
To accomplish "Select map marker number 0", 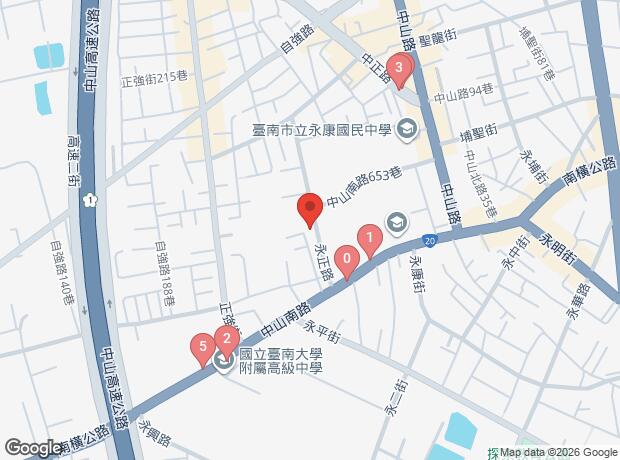I will pyautogui.click(x=347, y=261).
